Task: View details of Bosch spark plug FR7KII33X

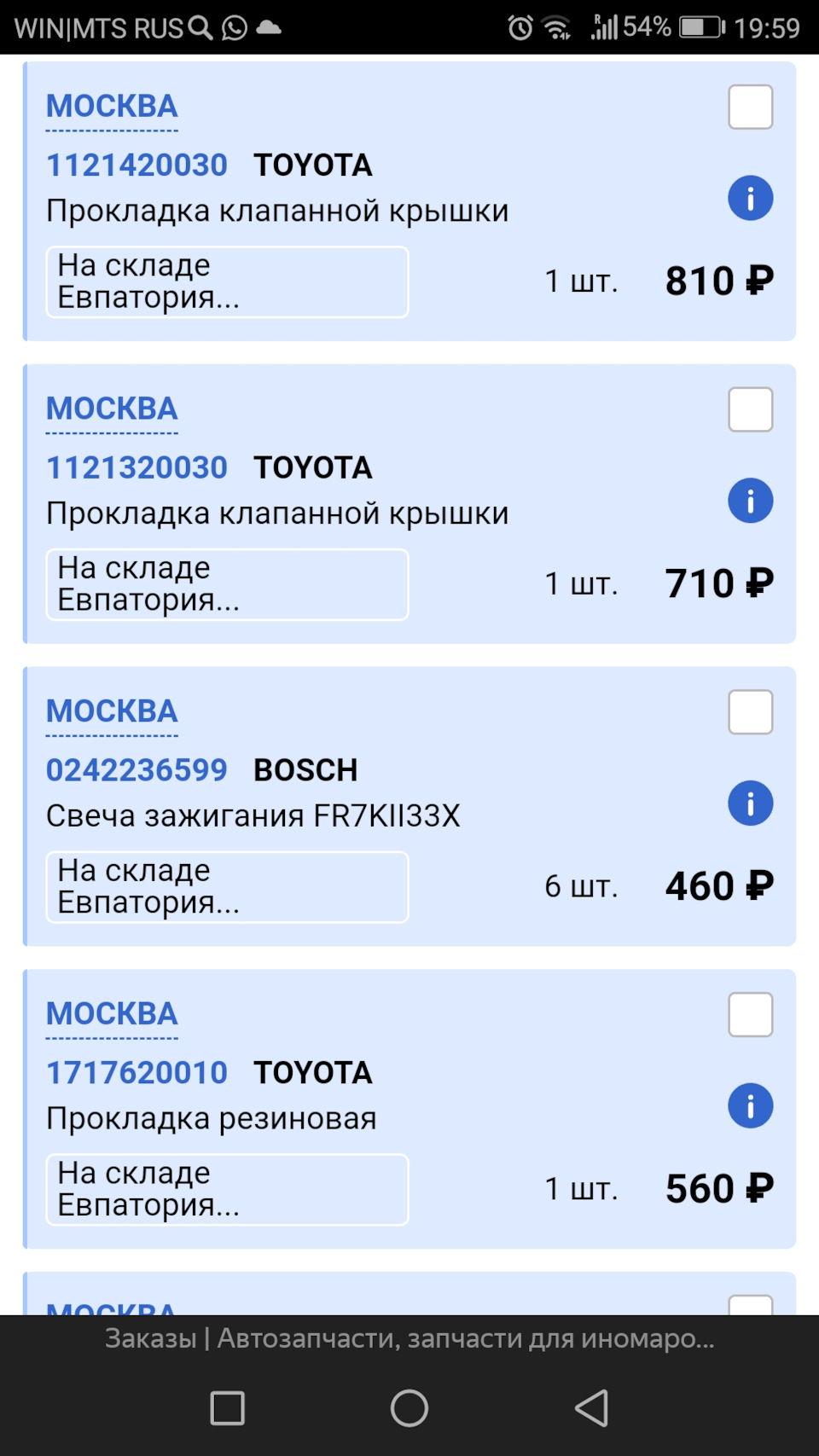Action: [x=750, y=803]
